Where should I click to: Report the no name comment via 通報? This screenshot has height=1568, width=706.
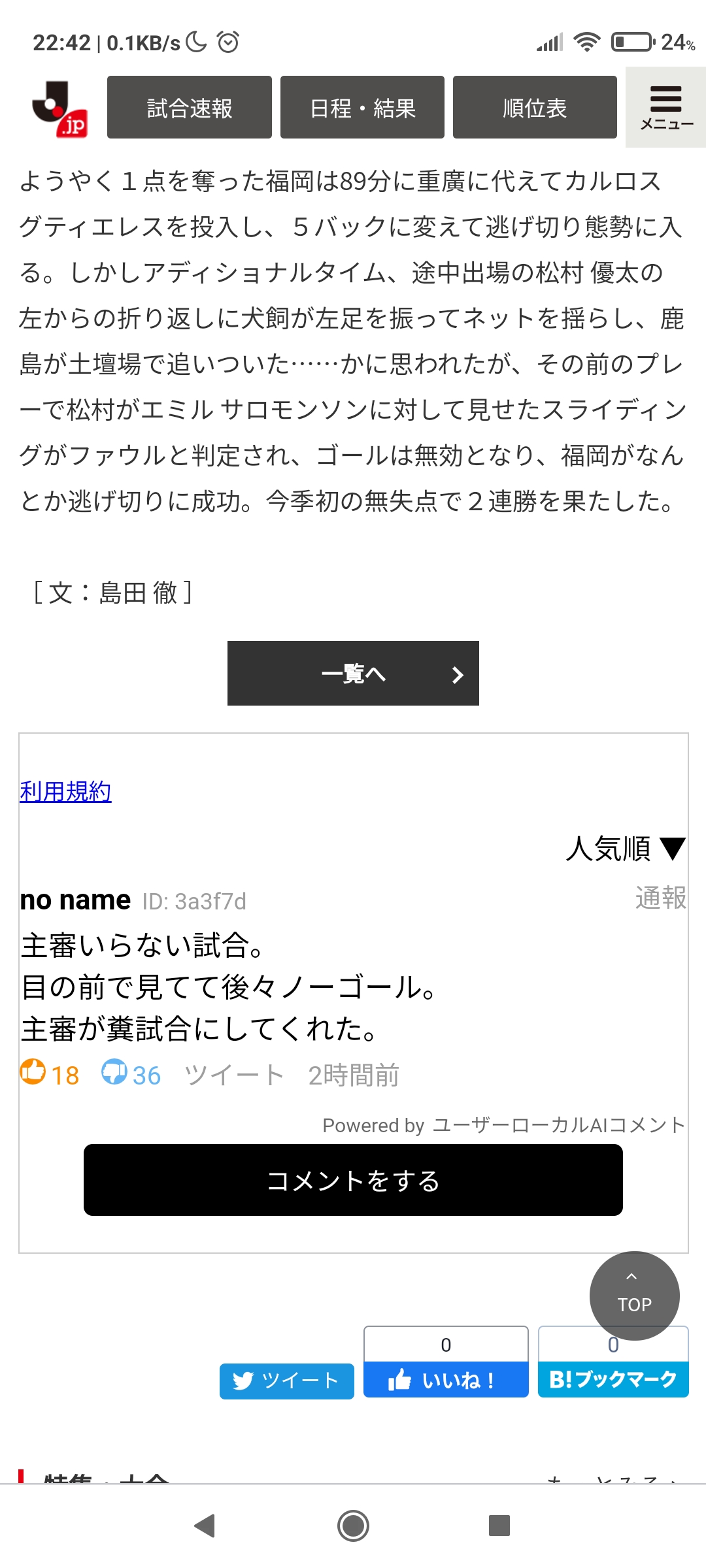coord(660,898)
